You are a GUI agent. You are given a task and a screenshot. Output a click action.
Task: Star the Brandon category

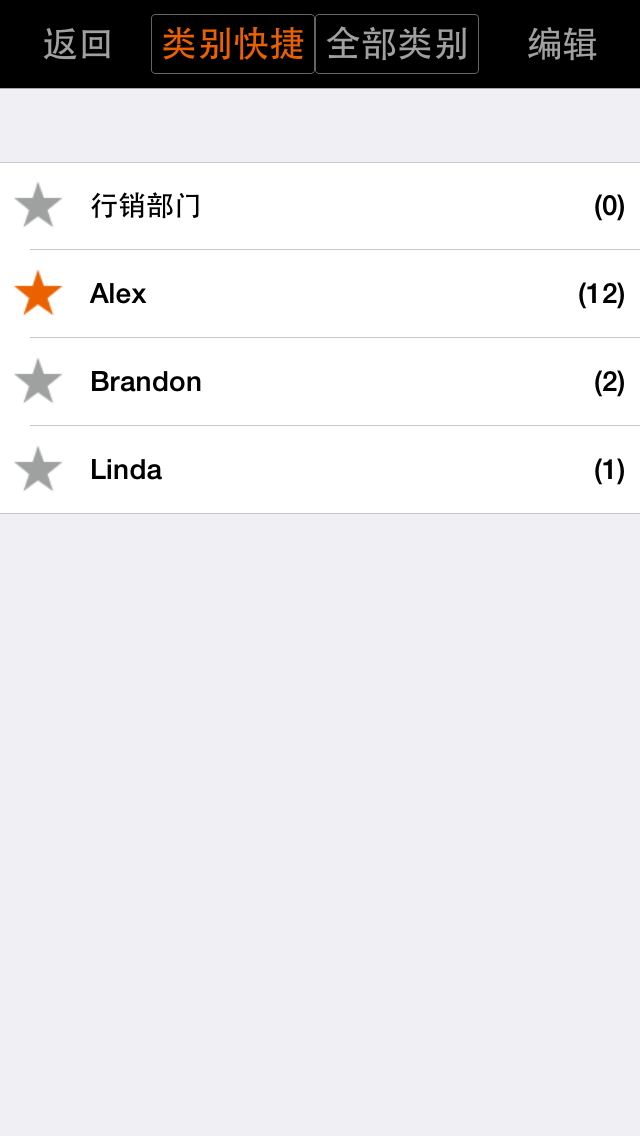pyautogui.click(x=38, y=382)
